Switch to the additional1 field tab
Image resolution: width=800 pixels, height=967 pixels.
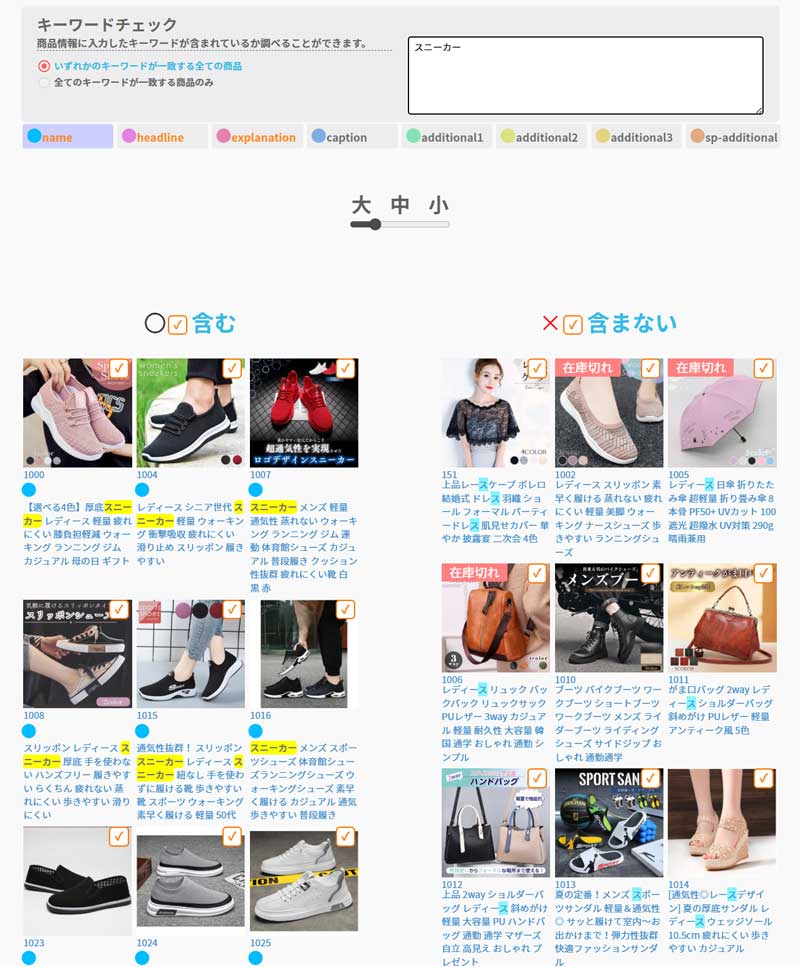pos(446,137)
